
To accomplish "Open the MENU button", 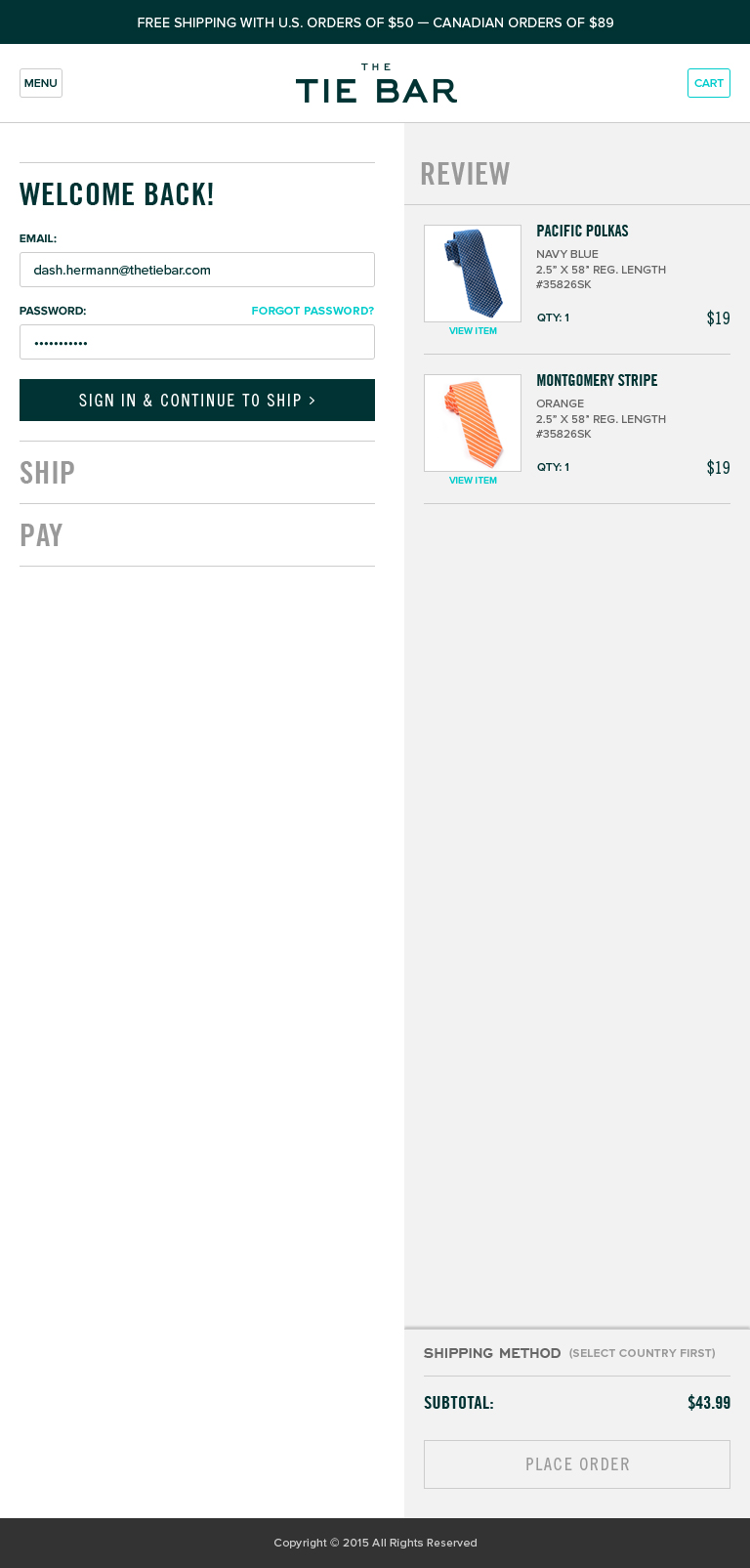I will click(x=41, y=83).
